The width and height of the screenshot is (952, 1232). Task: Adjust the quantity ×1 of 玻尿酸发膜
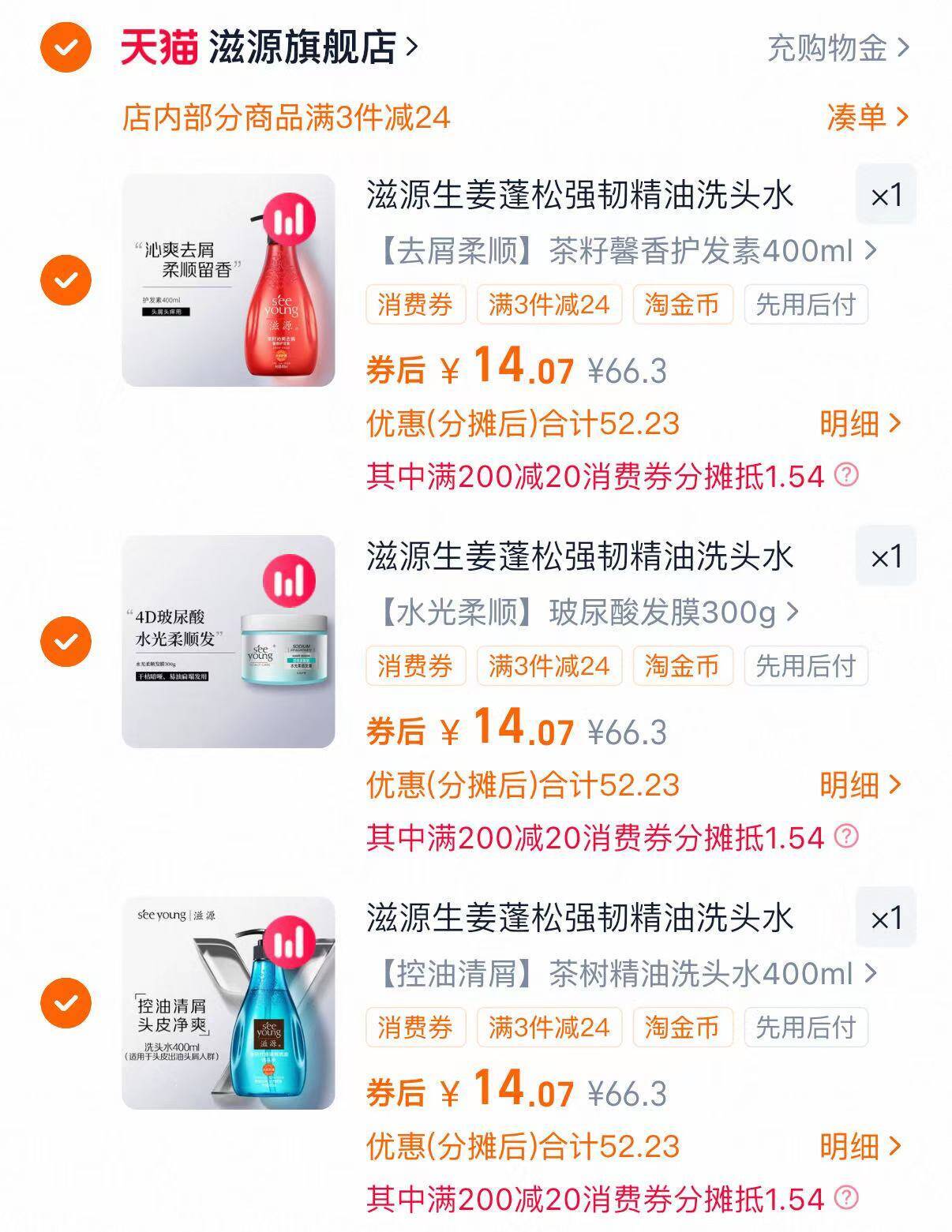pyautogui.click(x=886, y=556)
